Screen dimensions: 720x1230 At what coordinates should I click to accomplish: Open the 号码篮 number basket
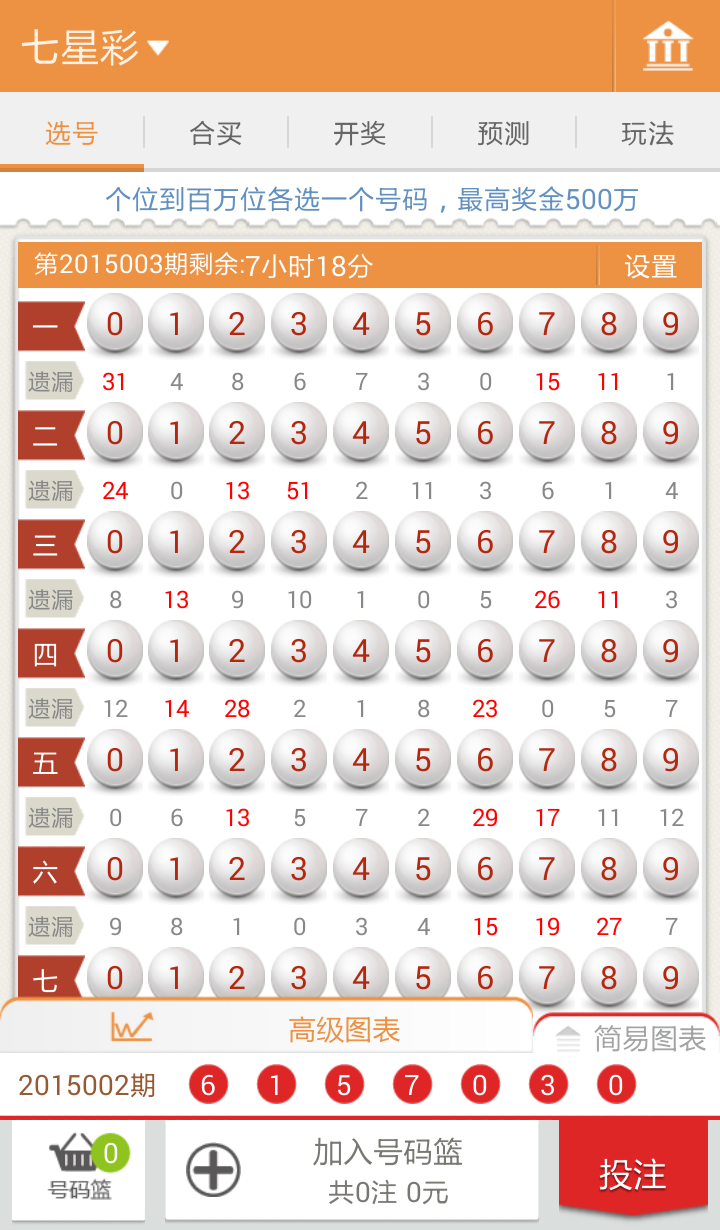pos(80,1170)
